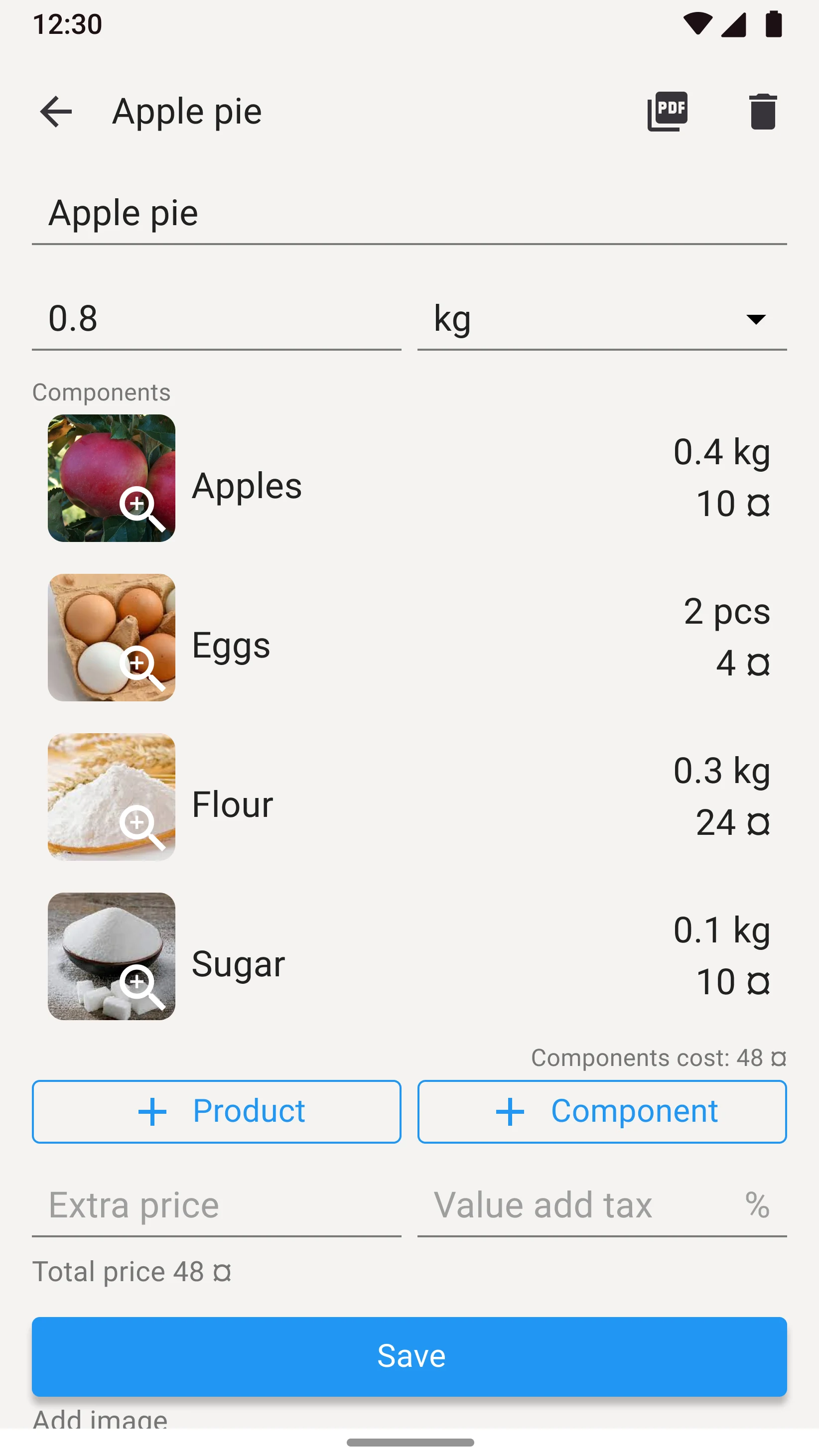Add a Product
Screen dimensions: 819x1456
coord(217,1112)
